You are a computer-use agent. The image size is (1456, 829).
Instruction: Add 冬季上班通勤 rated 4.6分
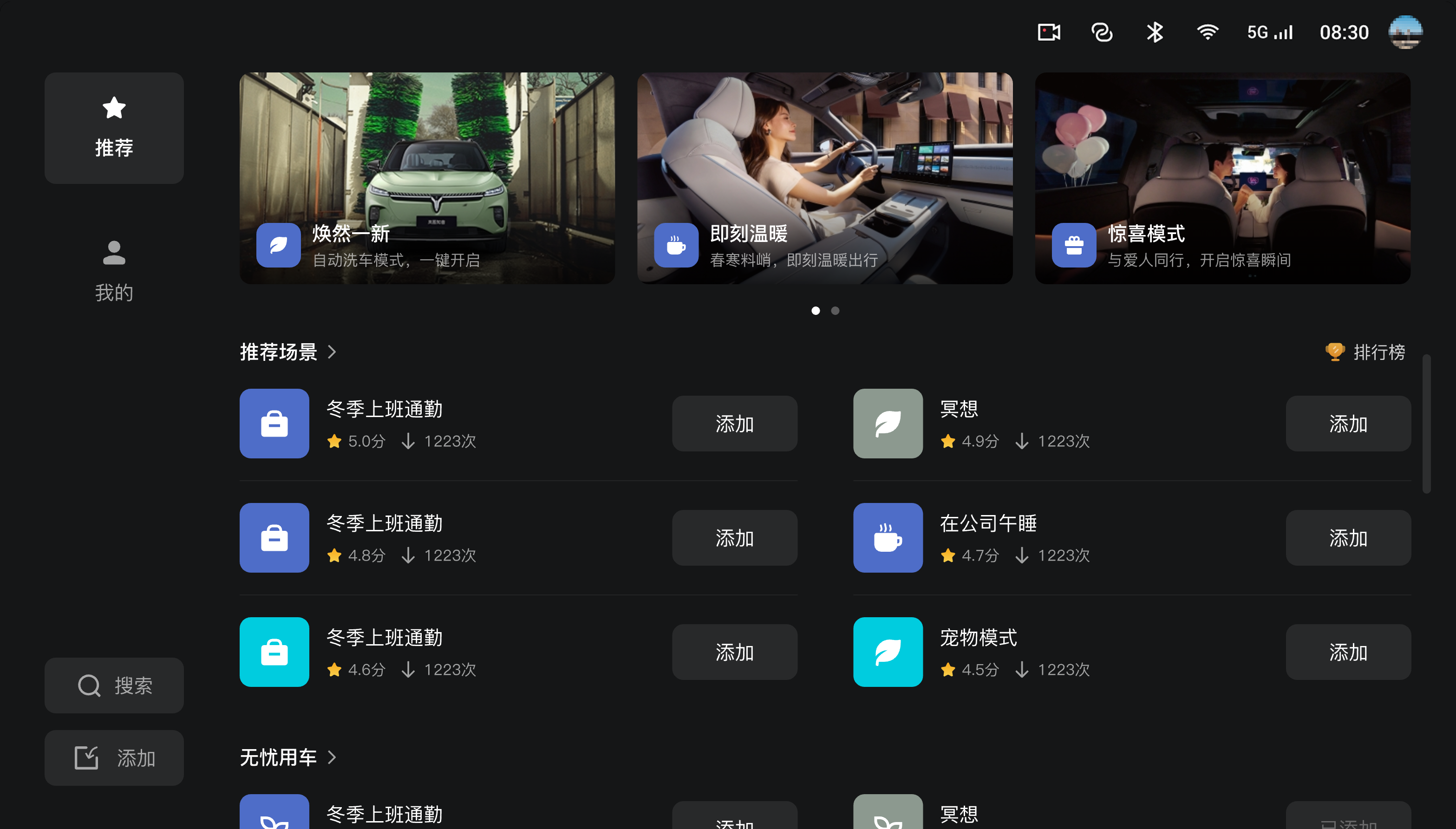point(734,652)
